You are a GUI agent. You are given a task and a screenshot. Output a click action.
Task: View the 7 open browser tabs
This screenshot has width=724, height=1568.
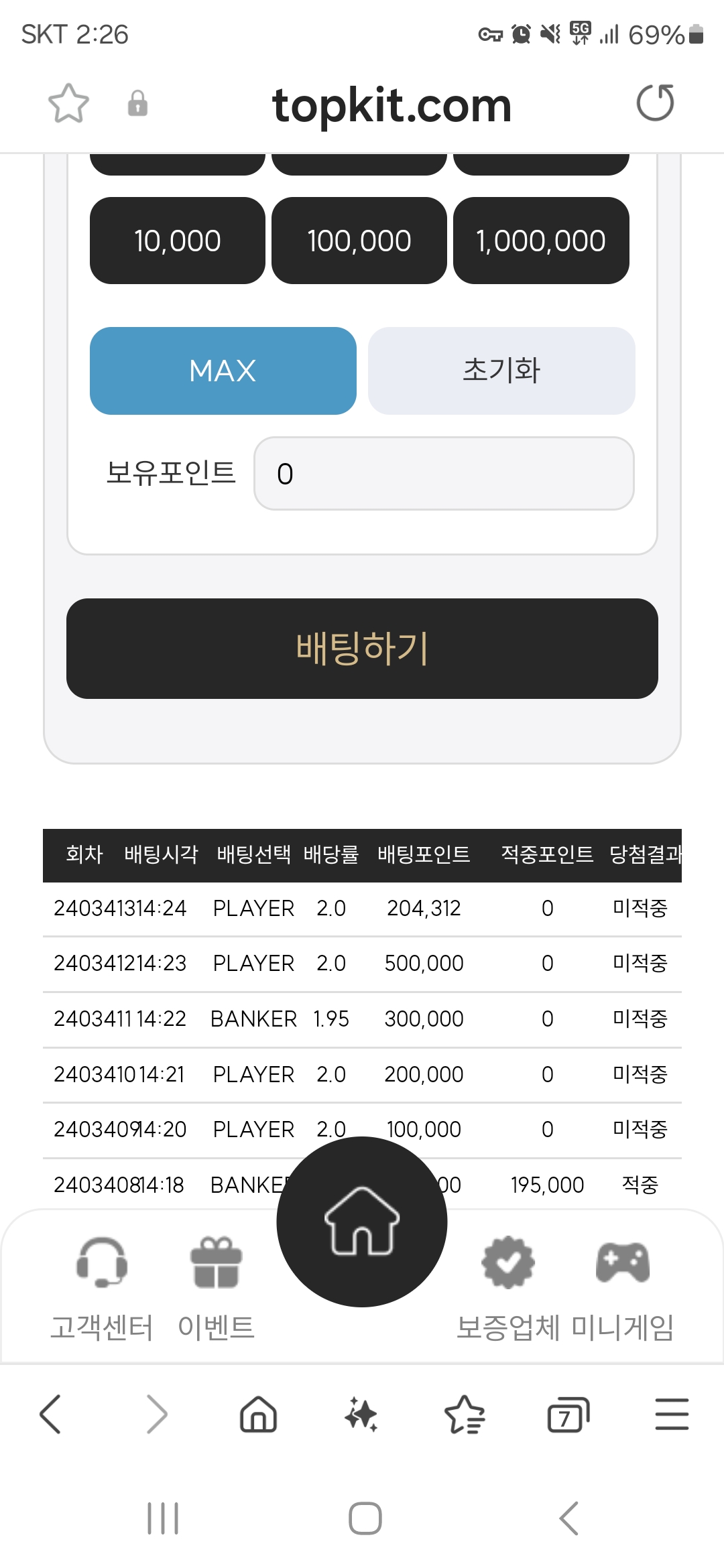pyautogui.click(x=568, y=1414)
